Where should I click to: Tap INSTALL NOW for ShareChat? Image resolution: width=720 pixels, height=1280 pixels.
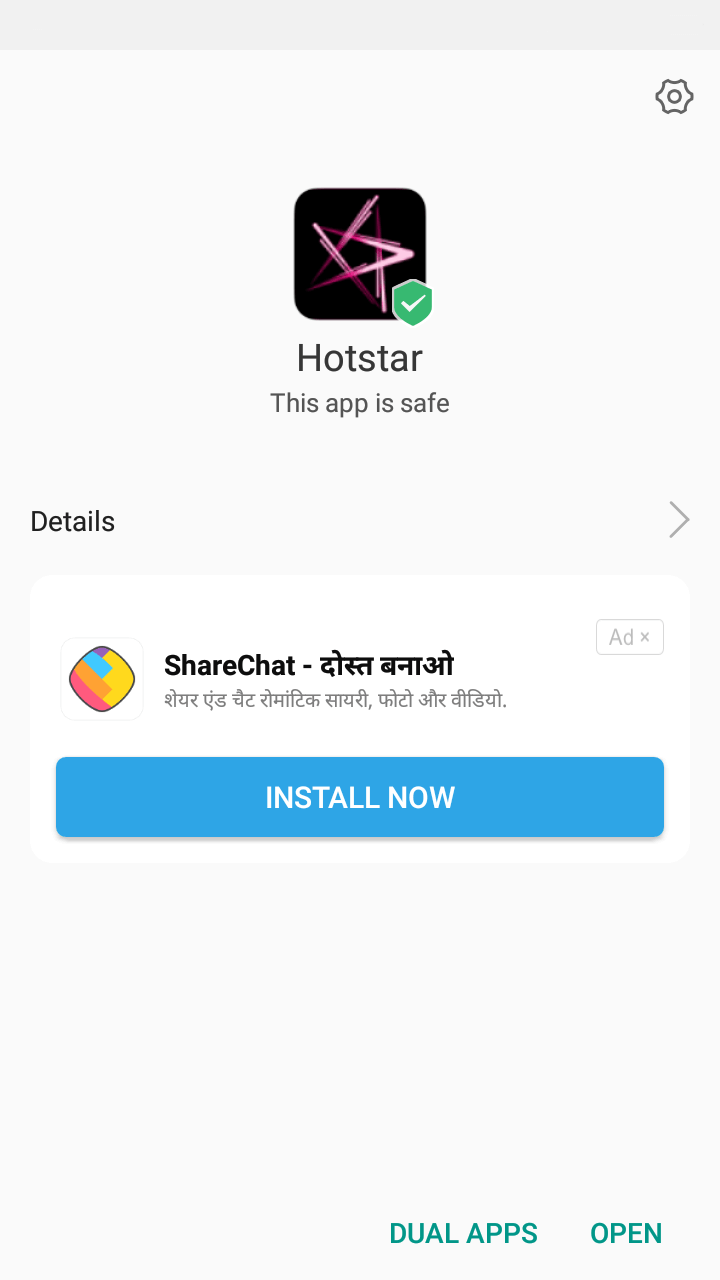[360, 797]
